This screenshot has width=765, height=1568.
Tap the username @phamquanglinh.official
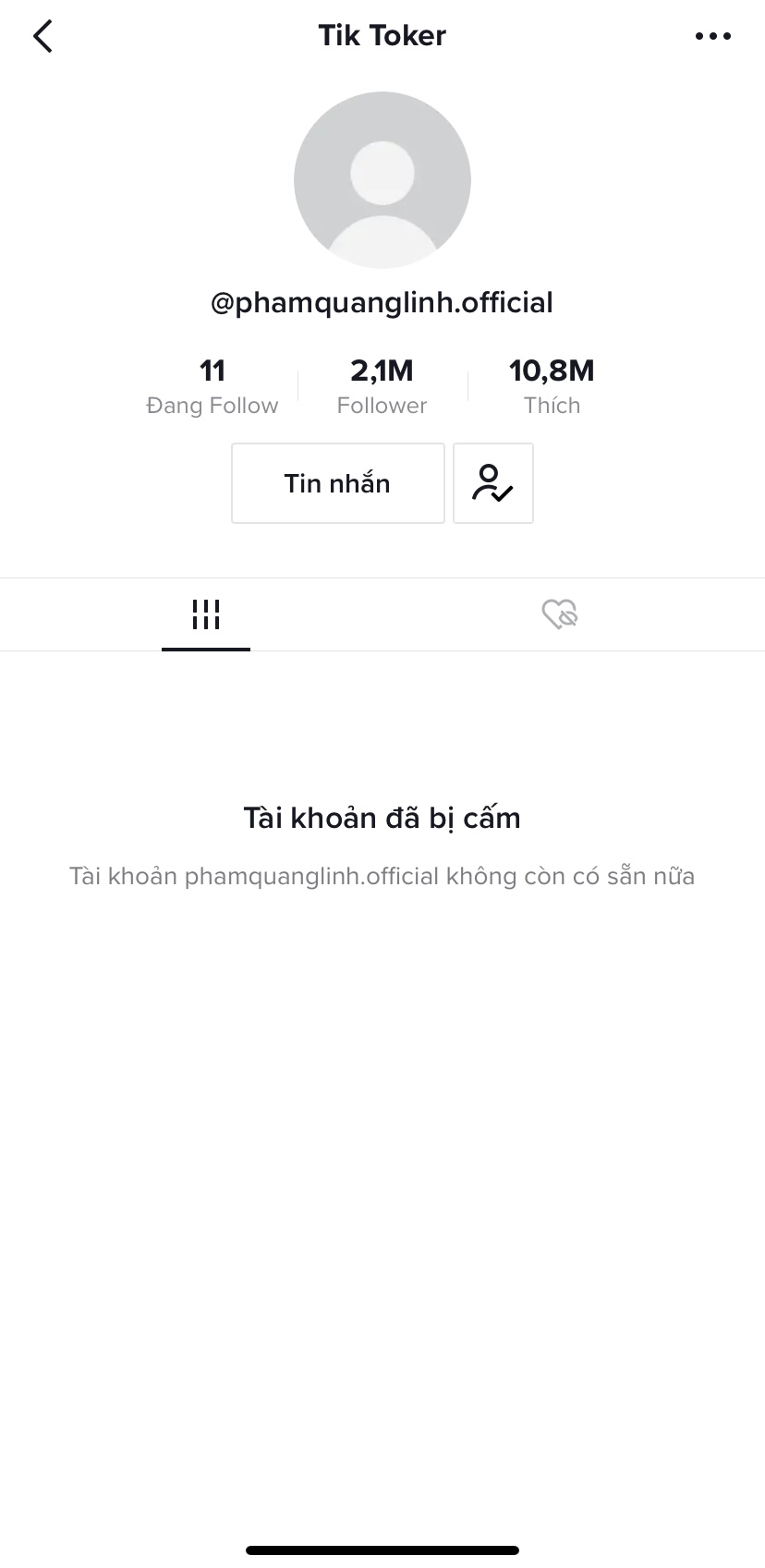tap(382, 302)
